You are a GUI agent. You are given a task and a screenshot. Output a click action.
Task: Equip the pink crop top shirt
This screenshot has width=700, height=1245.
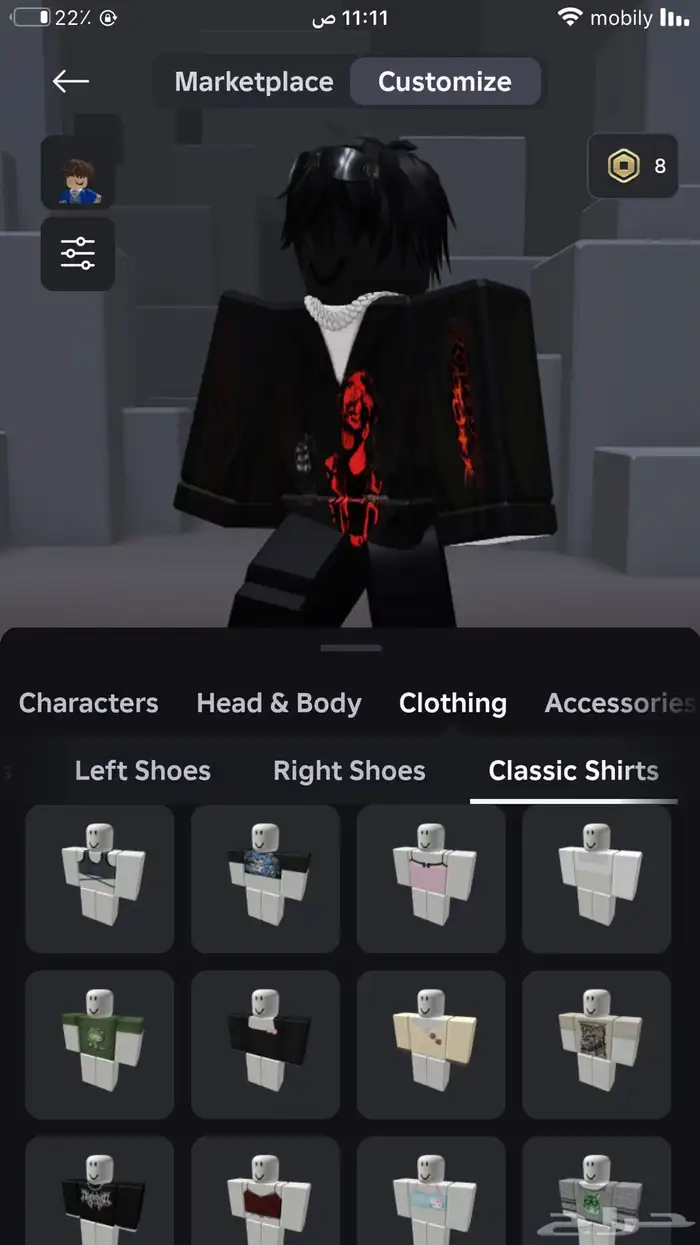(x=431, y=878)
